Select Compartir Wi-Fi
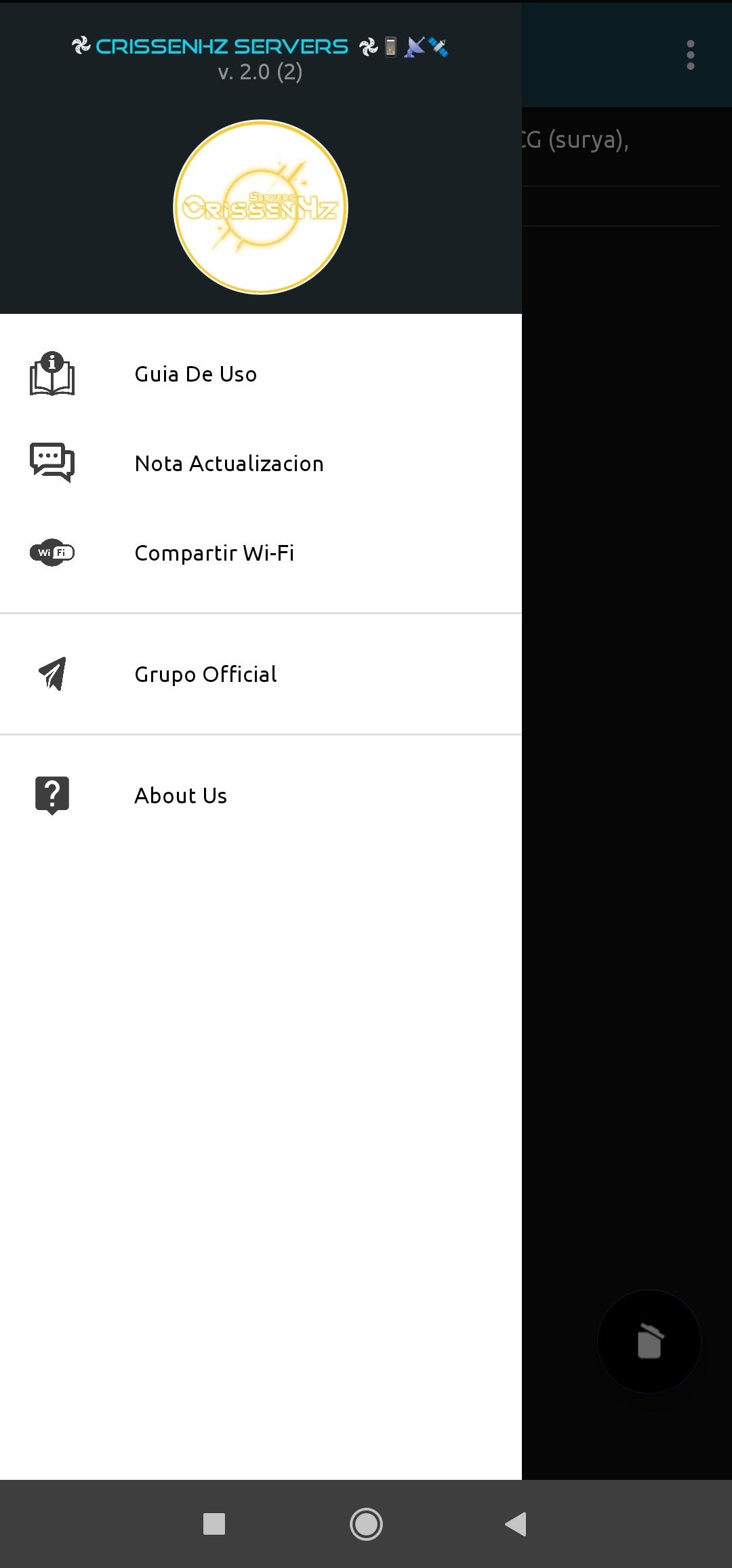 coord(261,553)
